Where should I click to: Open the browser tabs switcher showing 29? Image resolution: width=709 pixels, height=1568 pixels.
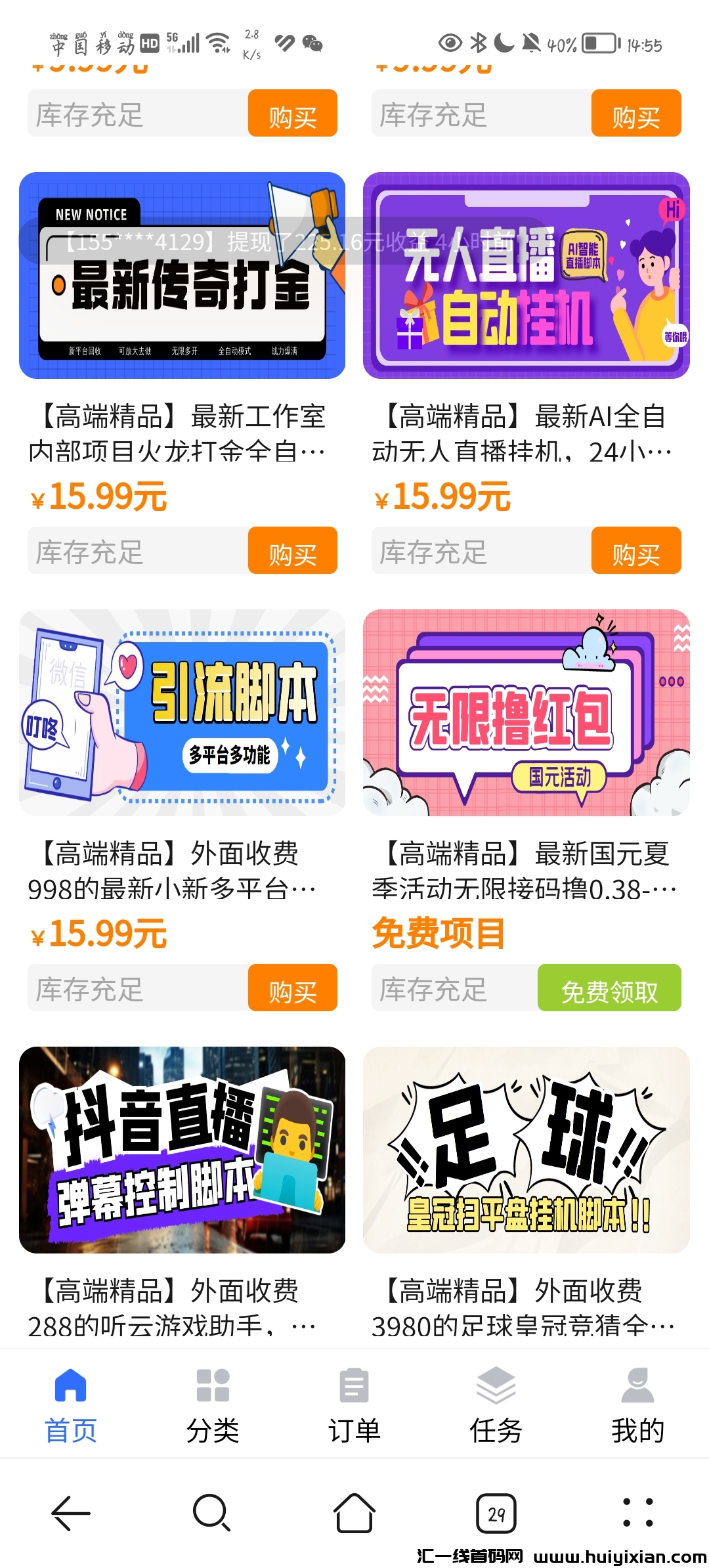496,1513
